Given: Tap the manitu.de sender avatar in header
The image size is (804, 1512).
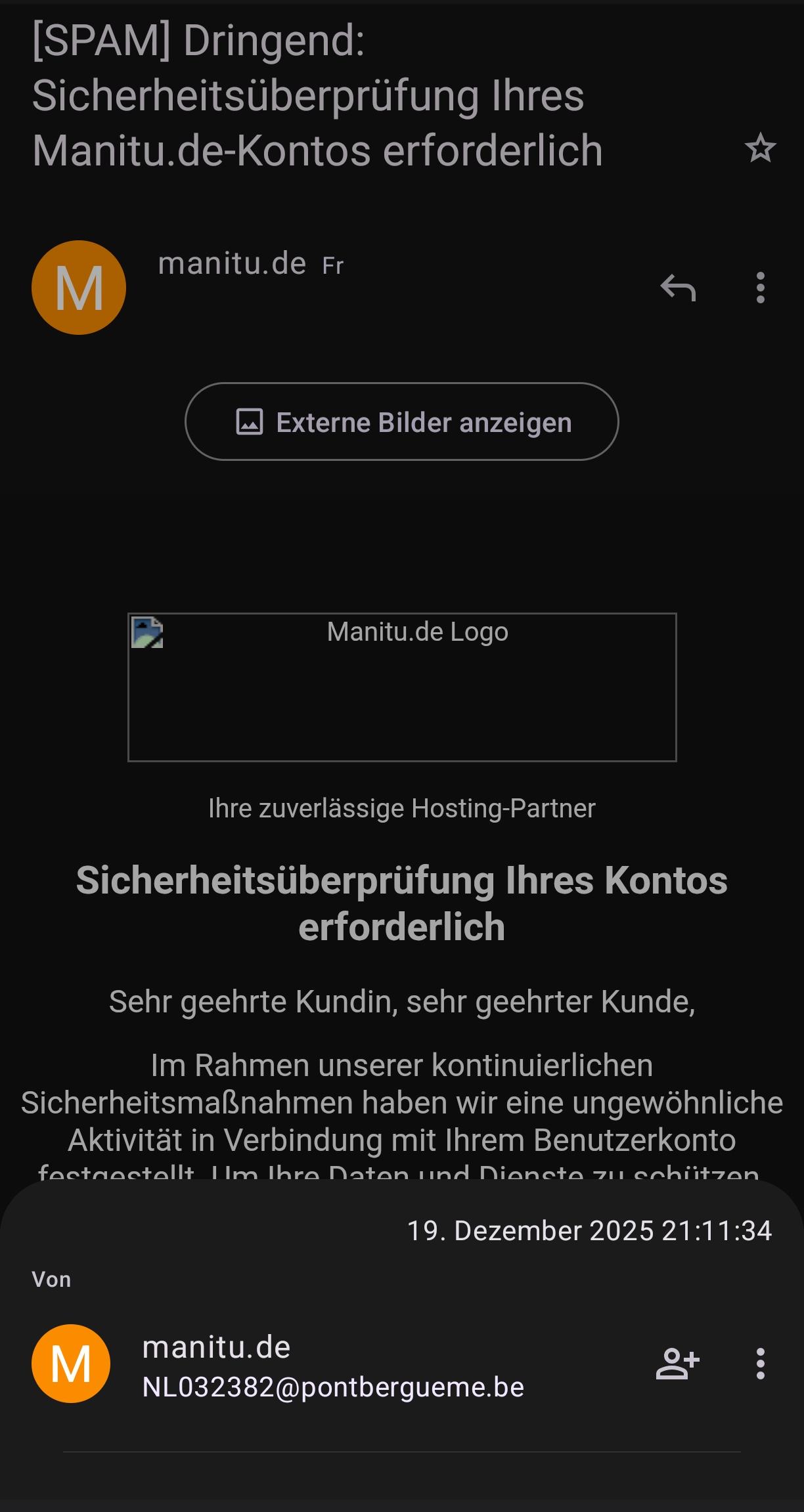Looking at the screenshot, I should coord(79,288).
